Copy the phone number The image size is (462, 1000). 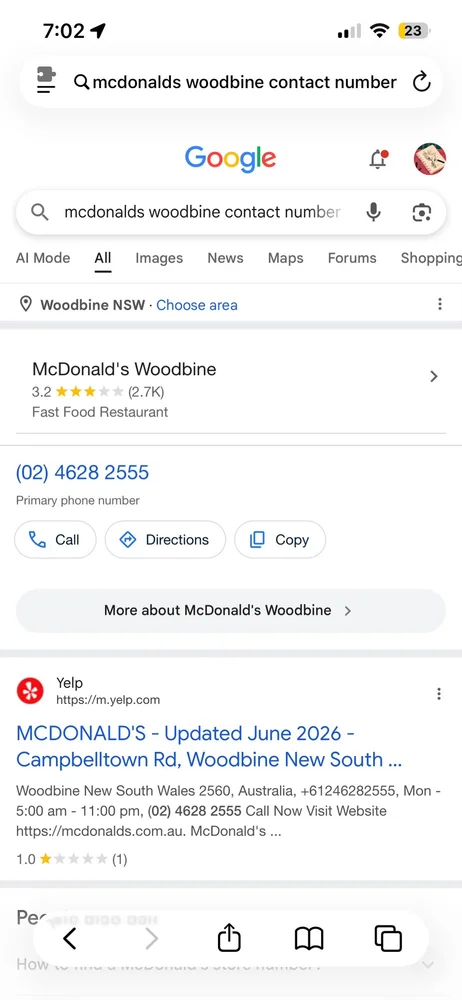coord(280,540)
